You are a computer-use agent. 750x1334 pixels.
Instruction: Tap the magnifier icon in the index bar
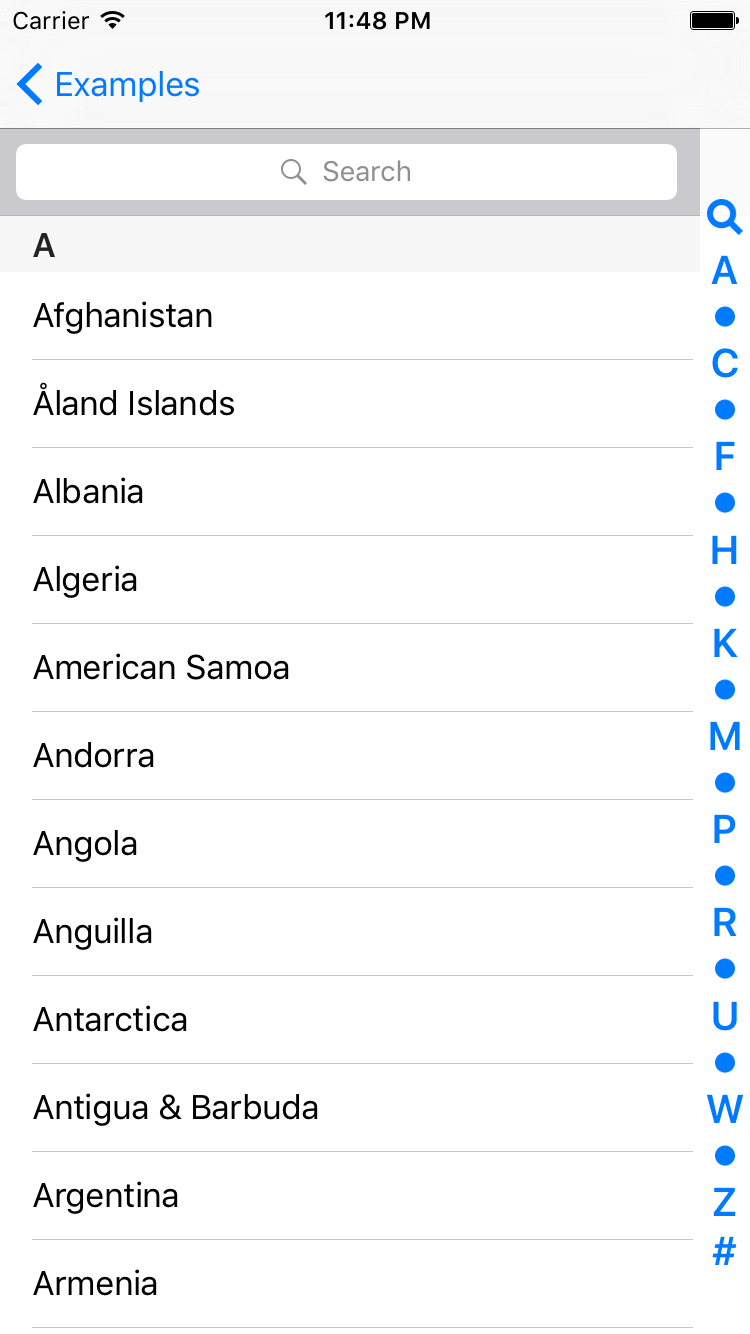(725, 217)
